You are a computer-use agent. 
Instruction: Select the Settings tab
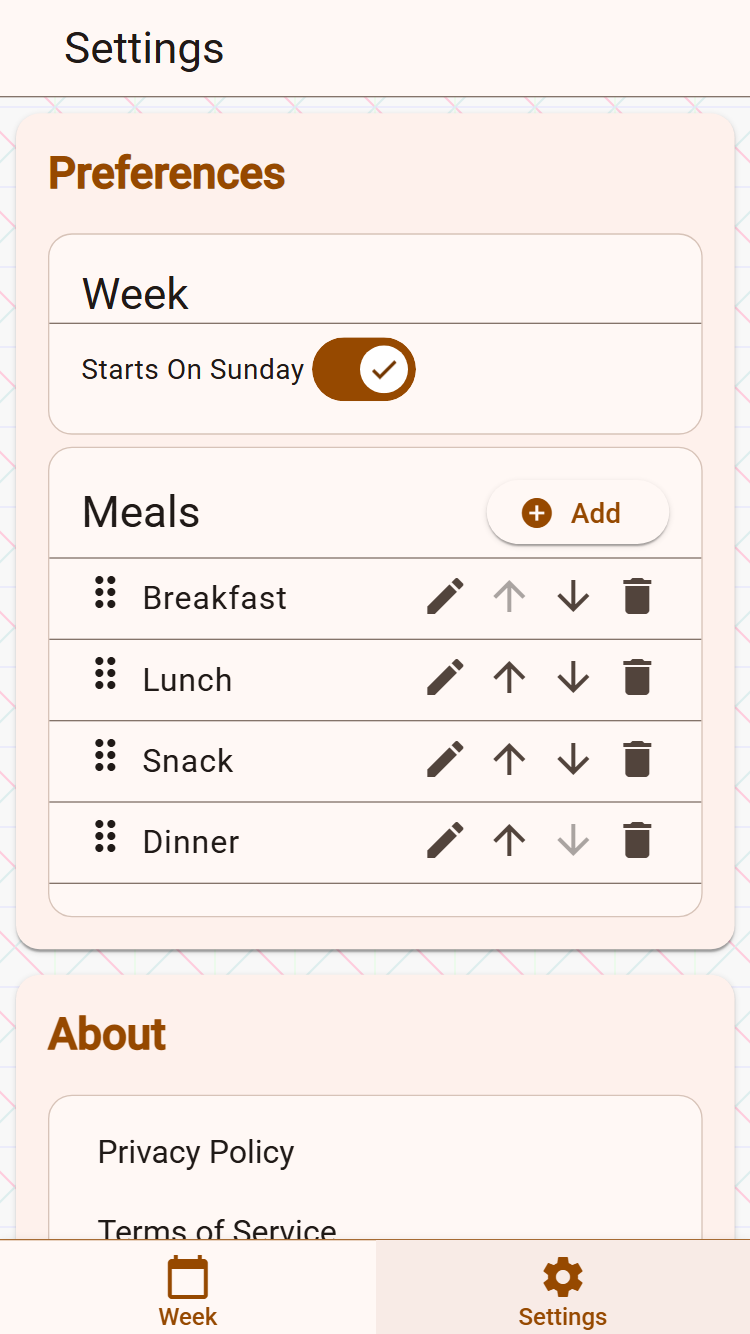point(562,1290)
